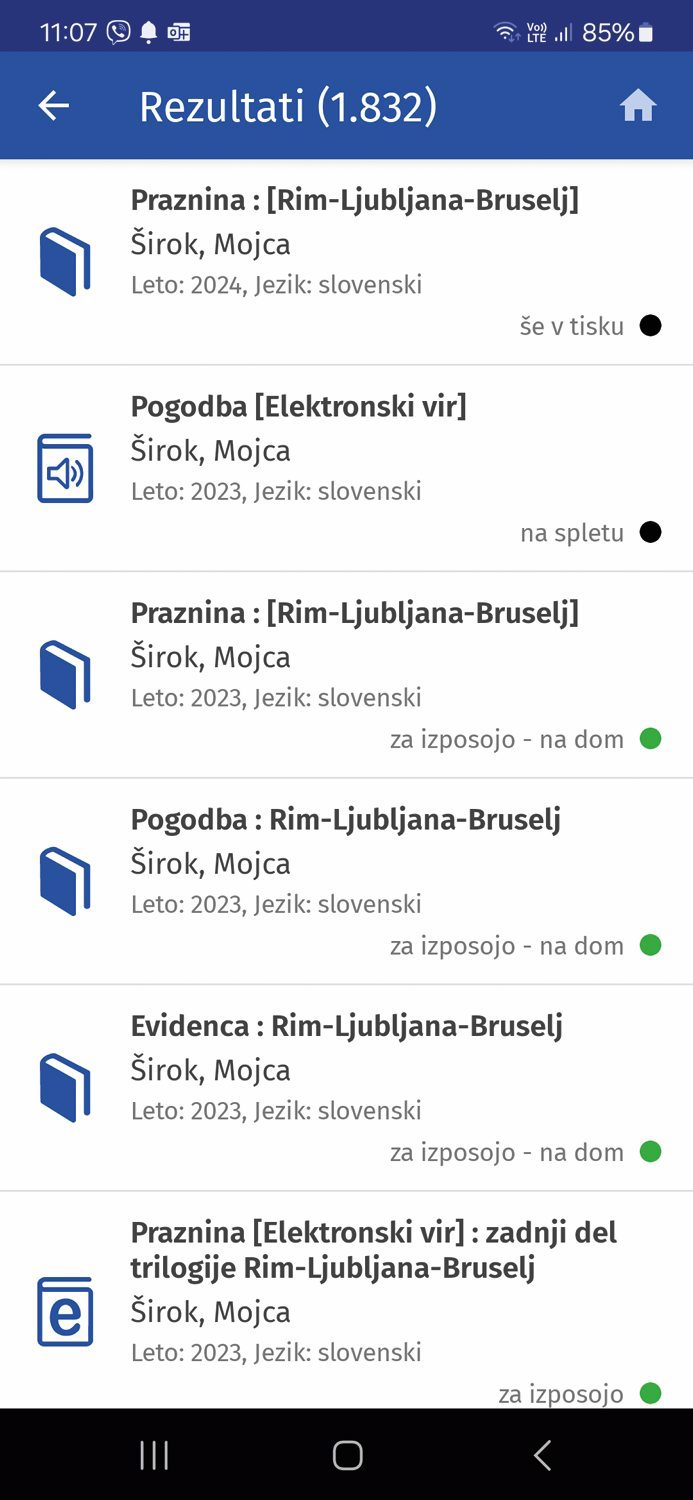
Task: Open the 2024 Praznina book still in print
Action: pos(346,262)
